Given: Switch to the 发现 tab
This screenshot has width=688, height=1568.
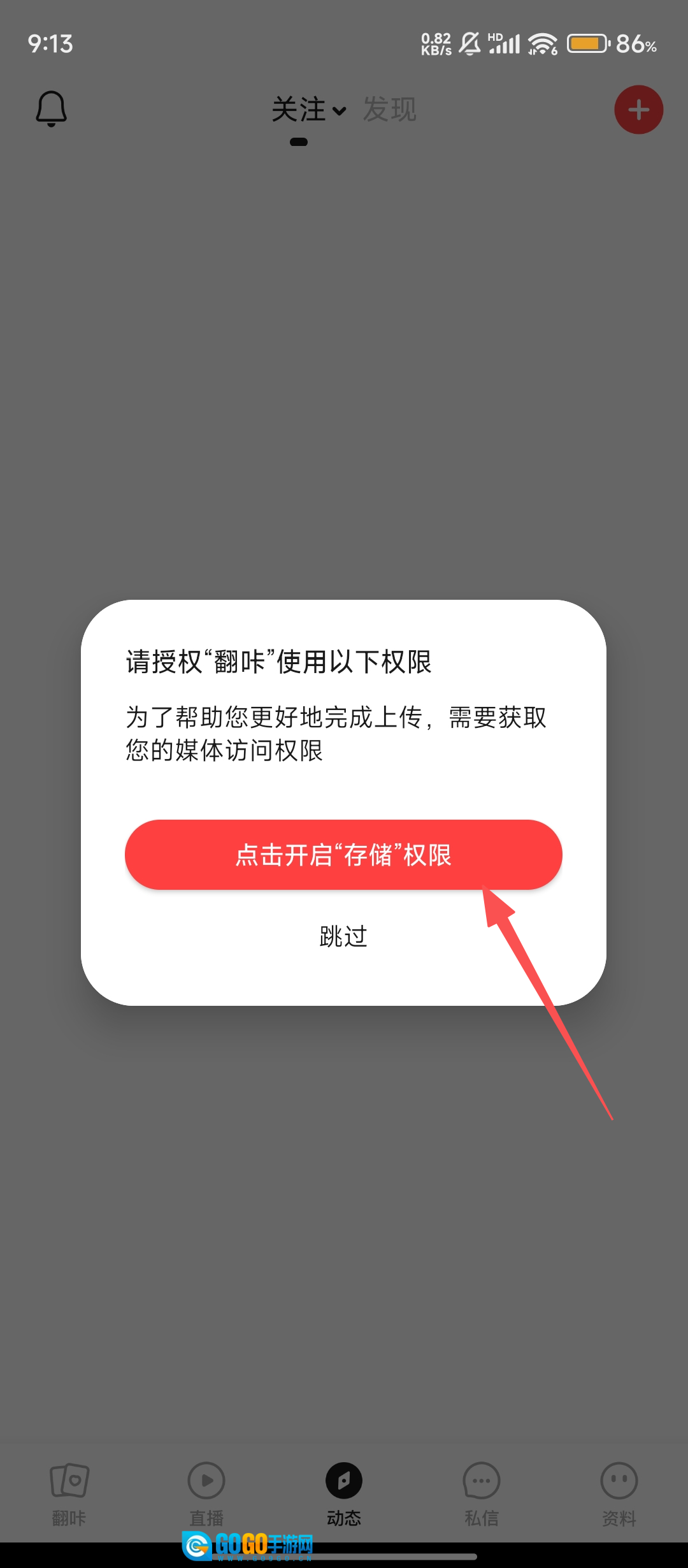Looking at the screenshot, I should 389,110.
